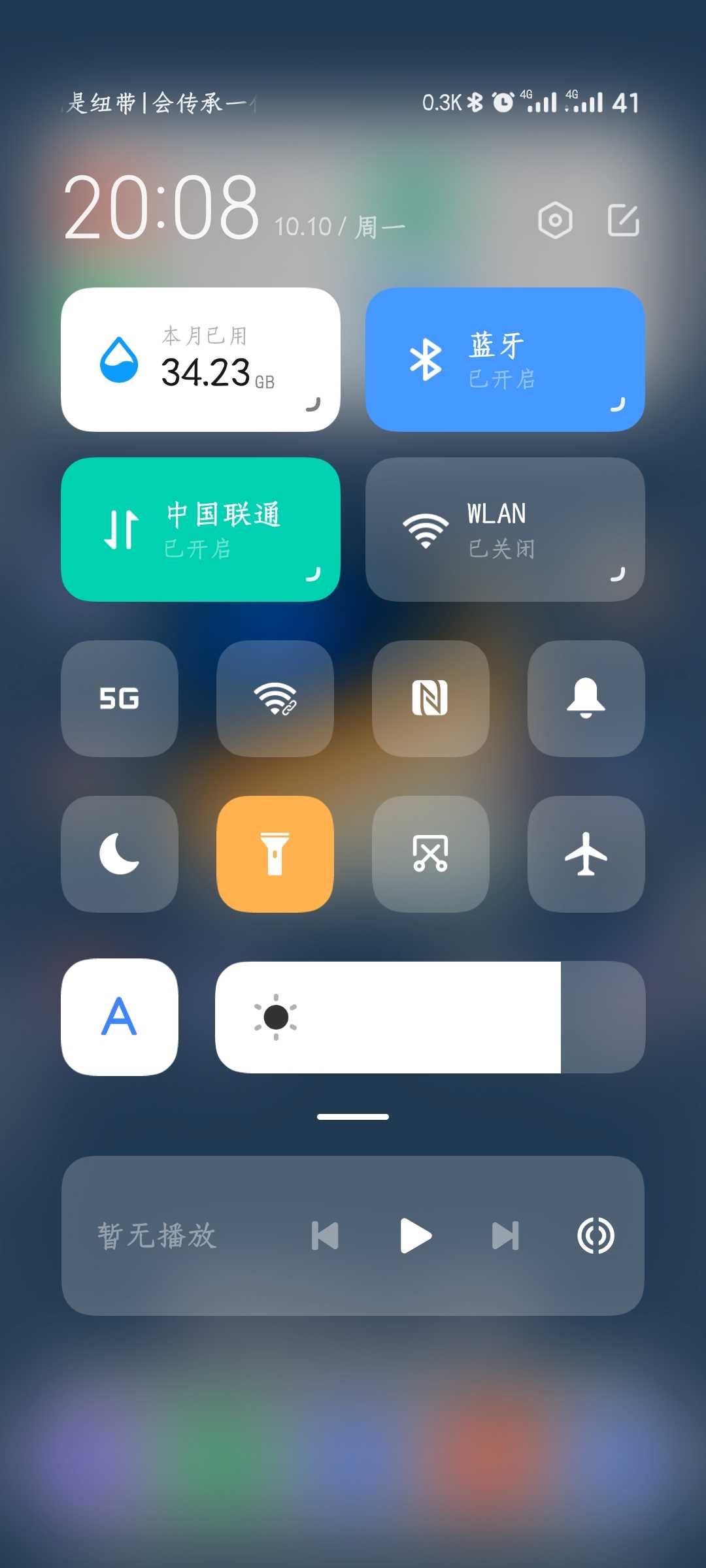Enable do-not-disturb moon tile
The image size is (706, 1568).
click(120, 854)
